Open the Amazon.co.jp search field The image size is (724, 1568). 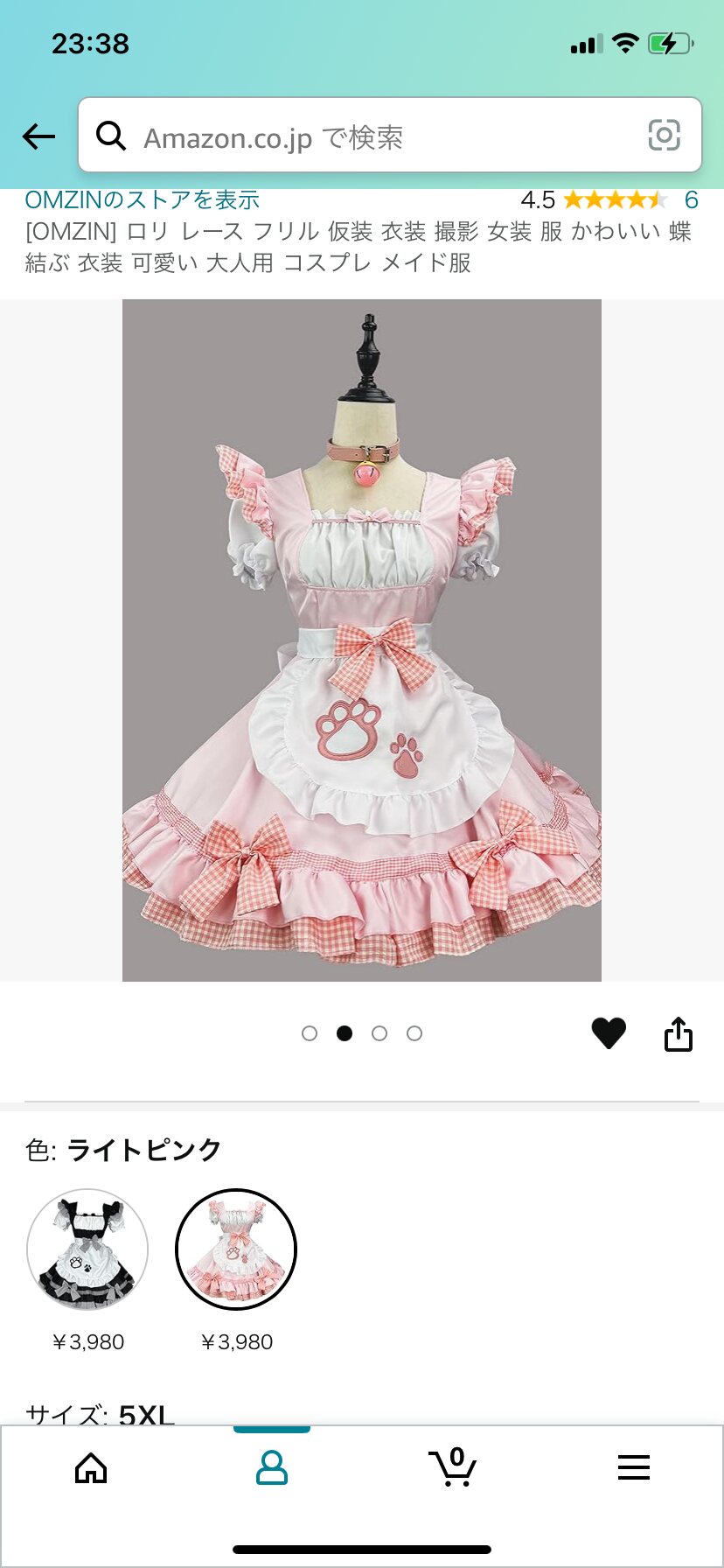367,137
